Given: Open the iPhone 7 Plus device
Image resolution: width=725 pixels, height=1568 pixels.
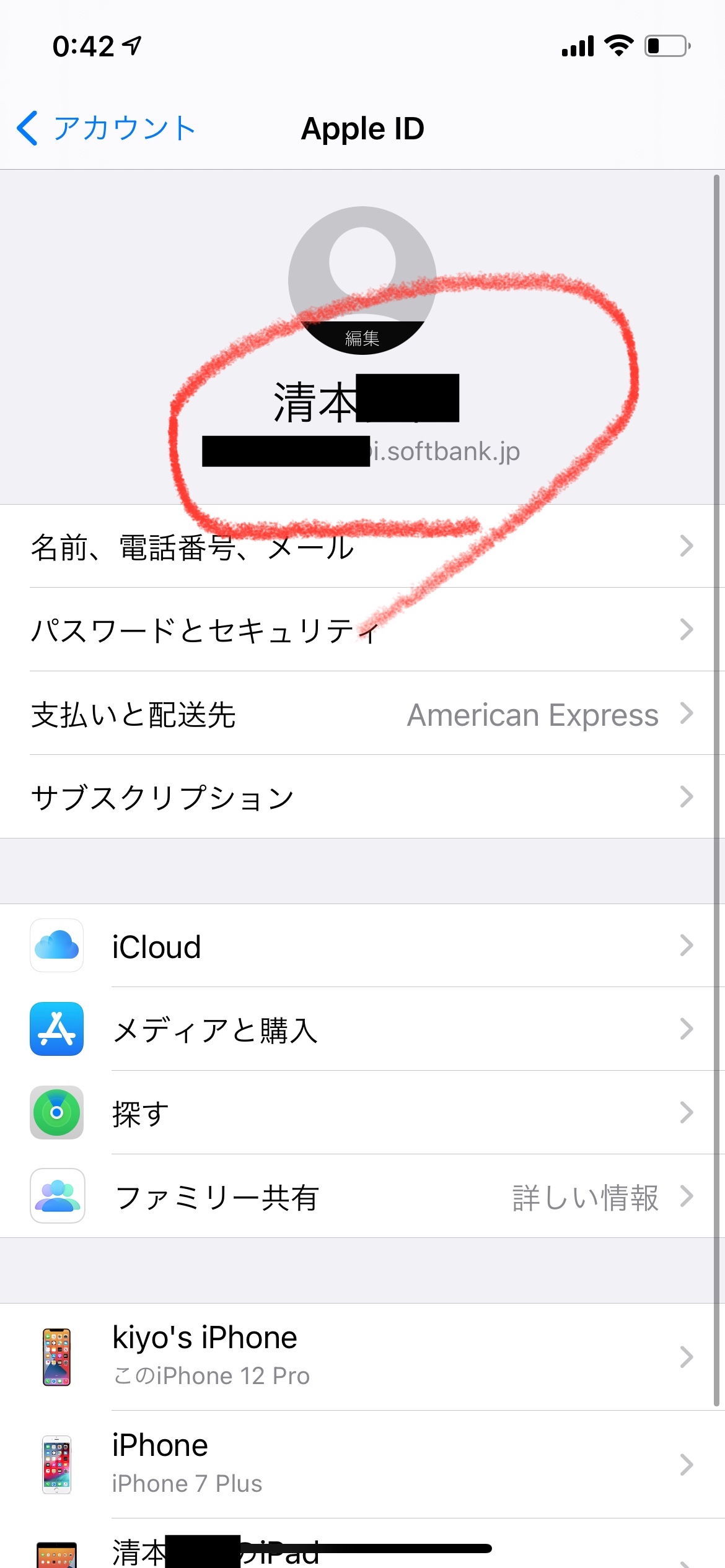Looking at the screenshot, I should click(362, 1464).
